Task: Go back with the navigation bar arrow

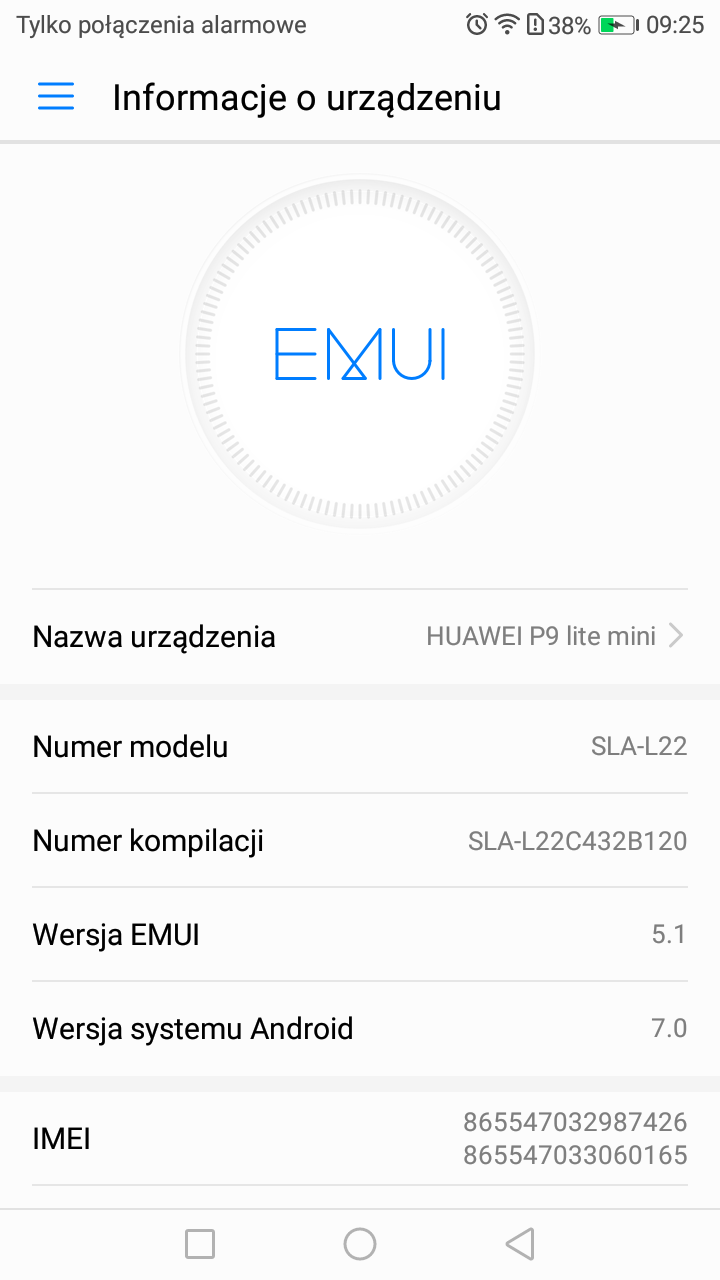Action: click(519, 1243)
